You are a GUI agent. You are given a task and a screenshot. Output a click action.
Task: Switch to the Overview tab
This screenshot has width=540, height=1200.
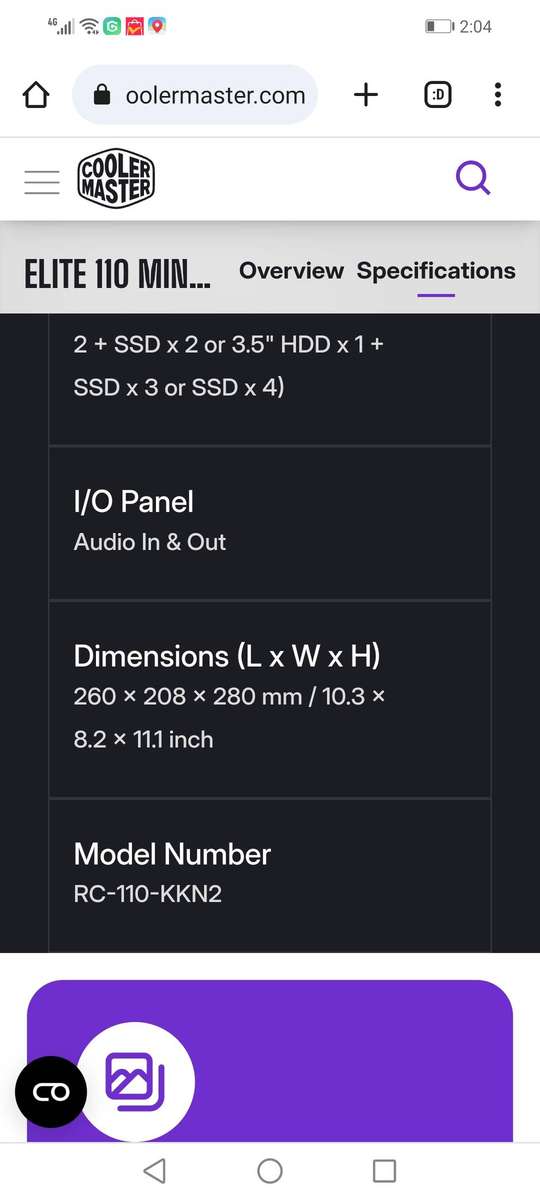coord(291,271)
